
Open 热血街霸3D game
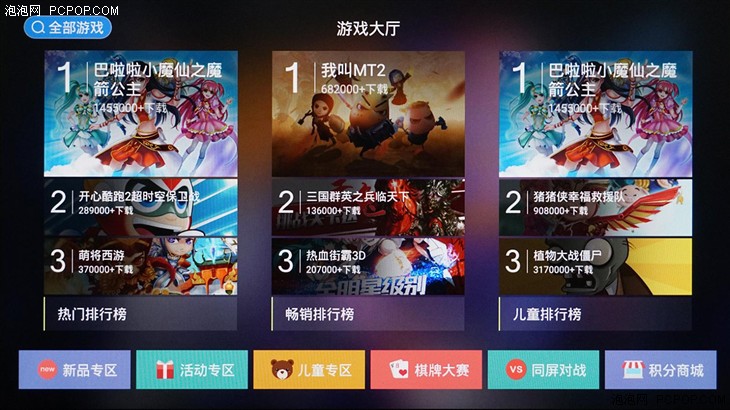(x=368, y=265)
